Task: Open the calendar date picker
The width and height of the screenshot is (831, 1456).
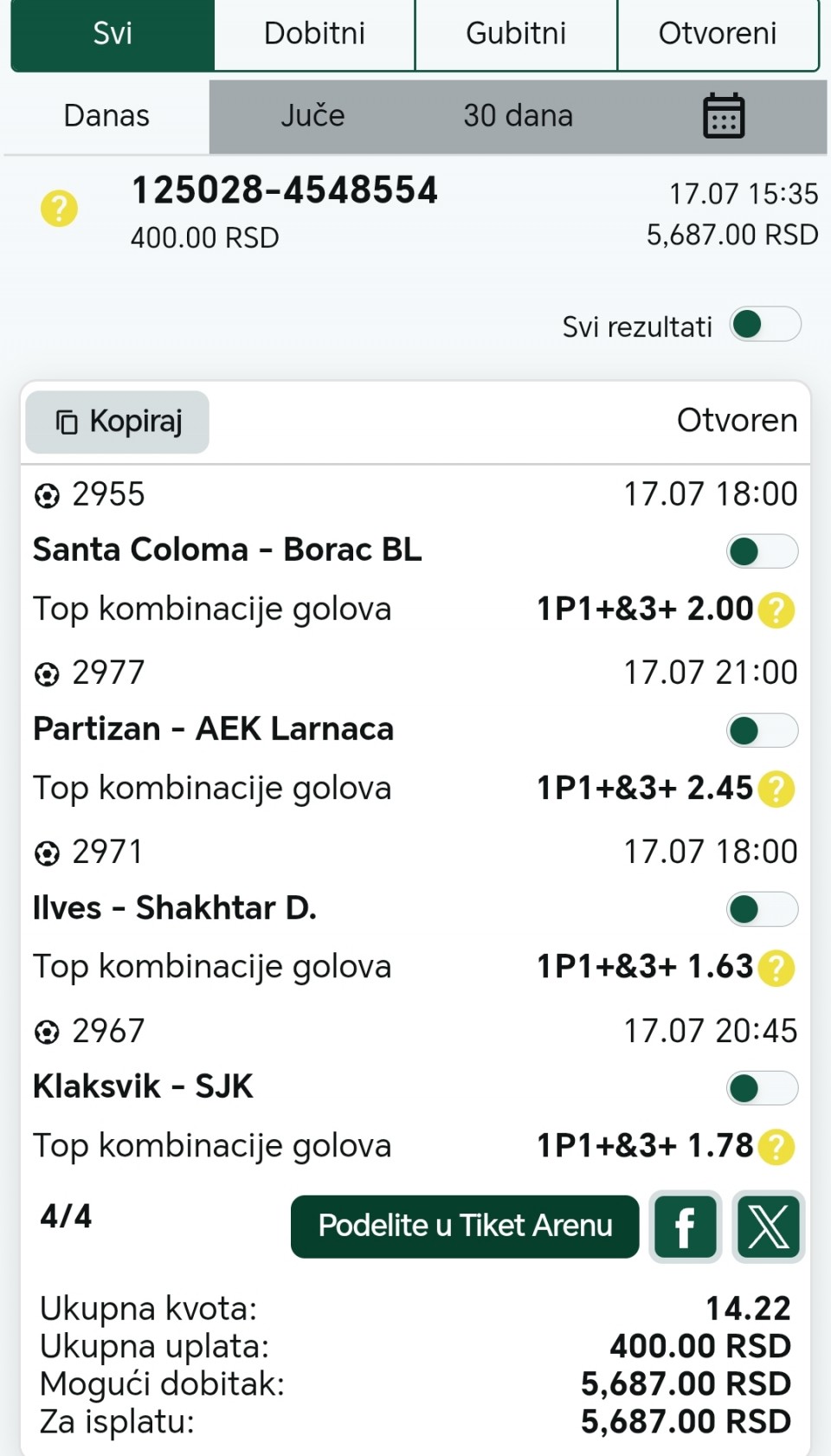Action: [x=724, y=116]
